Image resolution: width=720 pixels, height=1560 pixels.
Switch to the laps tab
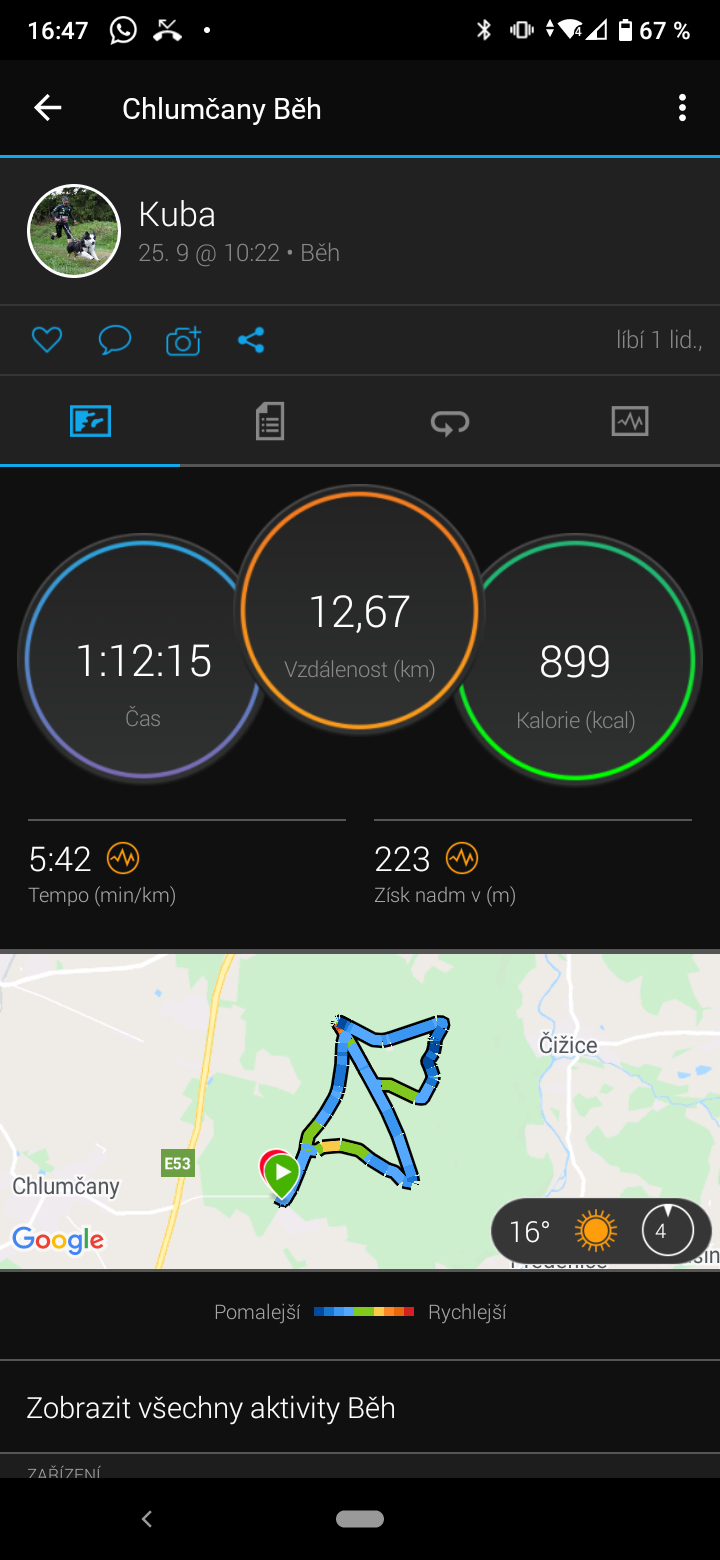[x=450, y=421]
